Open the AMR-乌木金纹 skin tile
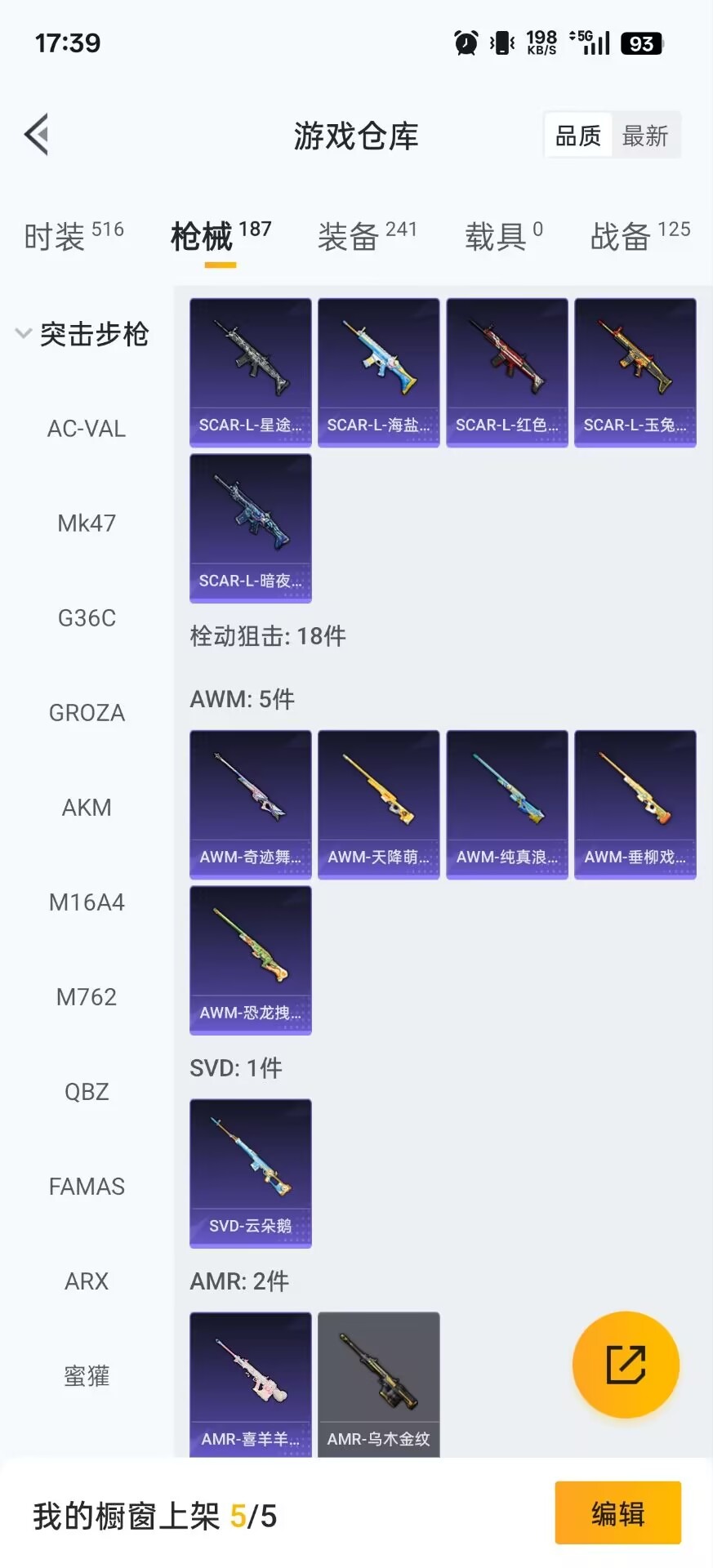Screen dimensions: 713x1568 [378, 1384]
